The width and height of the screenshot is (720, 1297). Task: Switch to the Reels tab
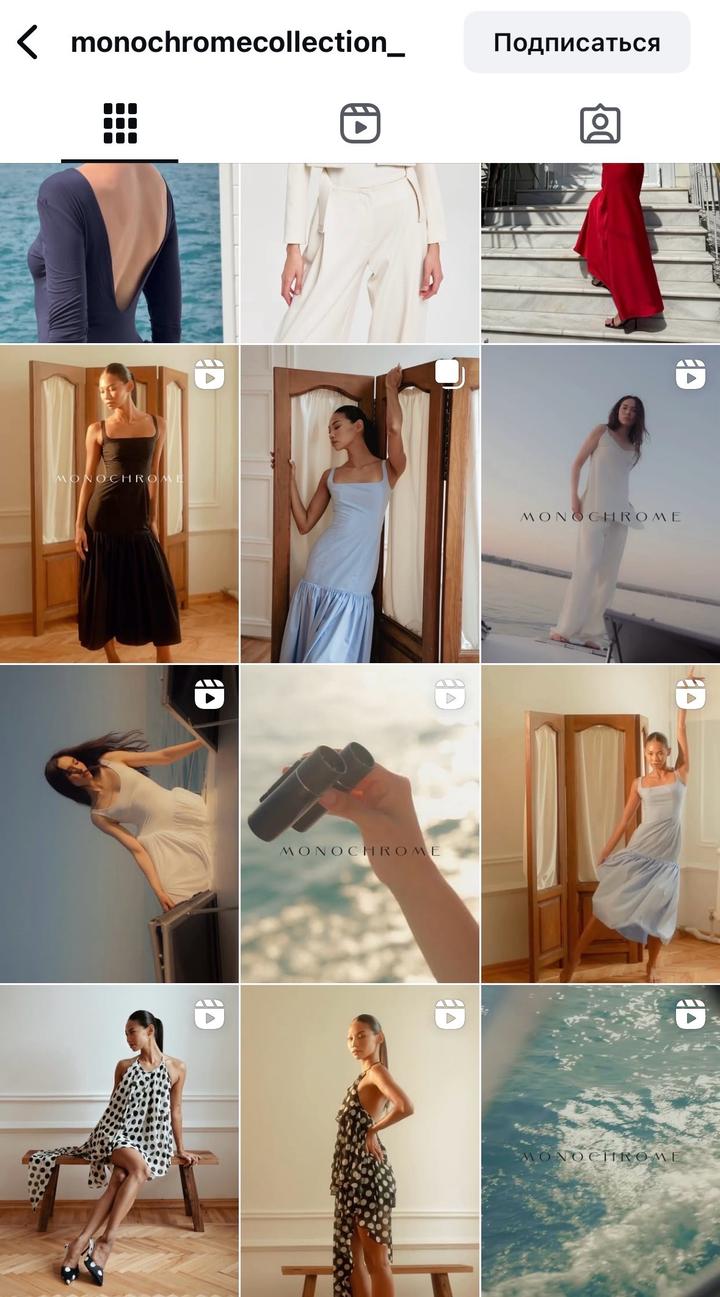360,124
